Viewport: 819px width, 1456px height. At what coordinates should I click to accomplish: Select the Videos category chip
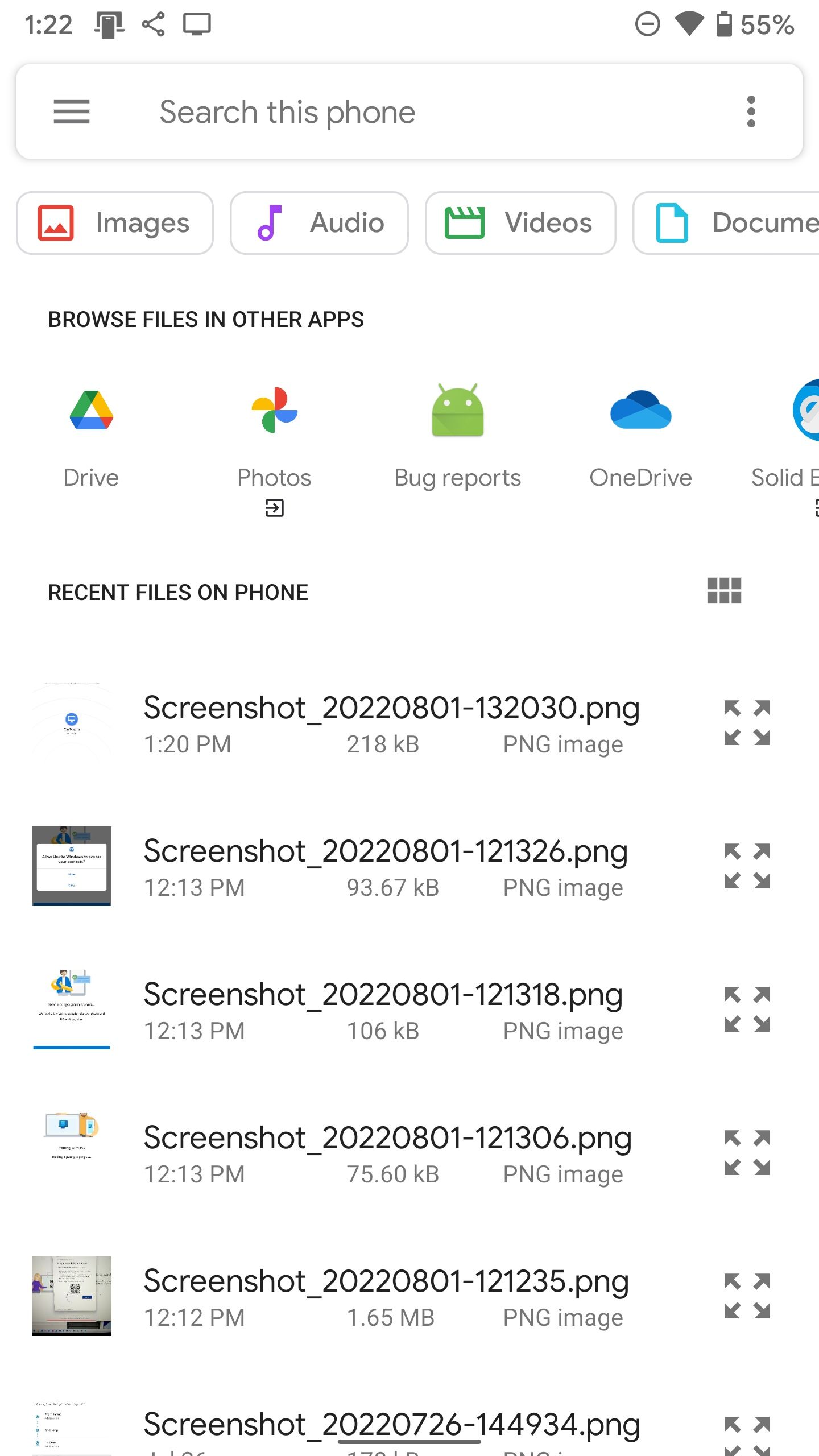click(x=519, y=222)
